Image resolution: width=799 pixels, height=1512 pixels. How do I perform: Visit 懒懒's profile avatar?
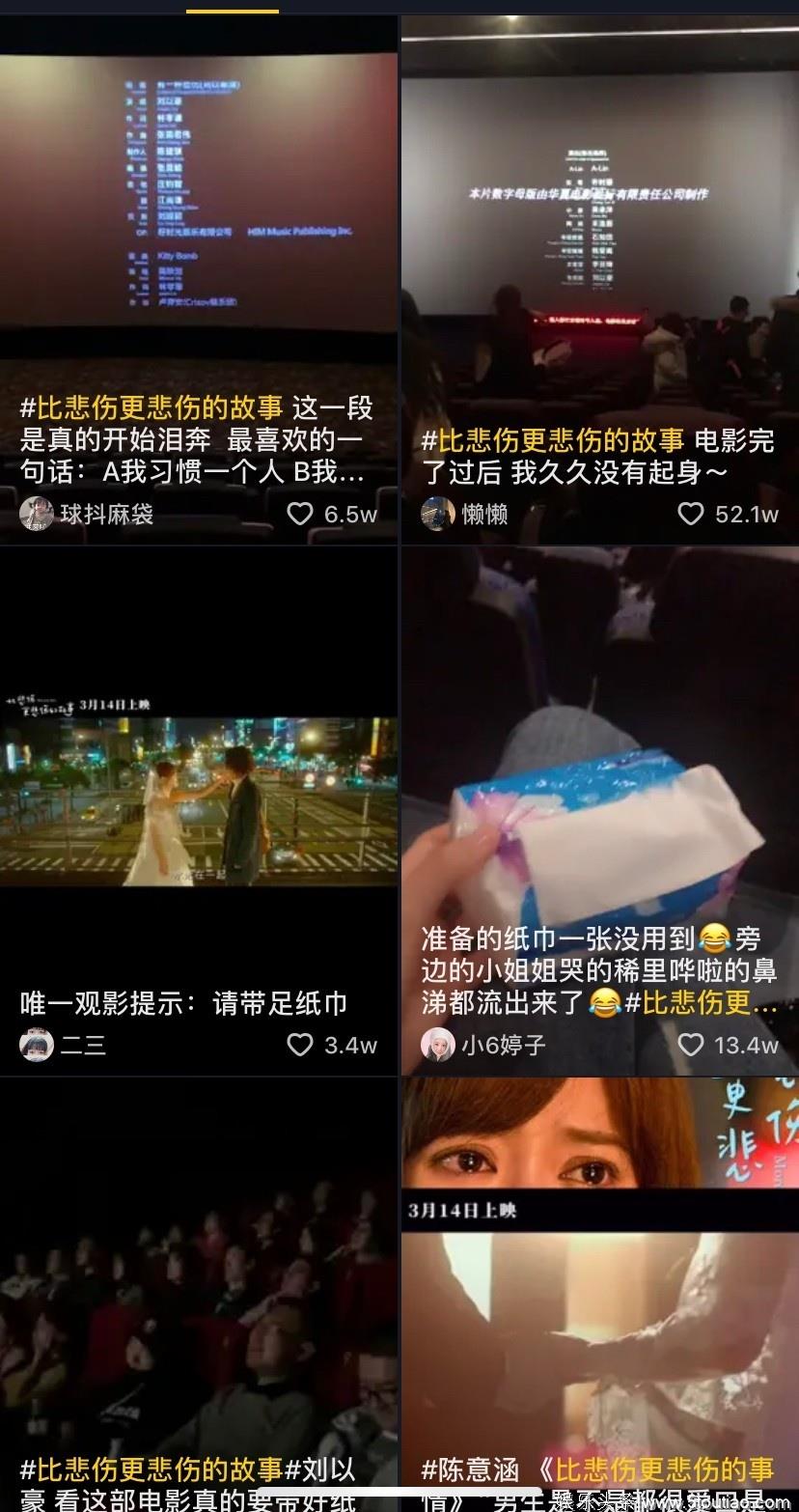tap(437, 514)
